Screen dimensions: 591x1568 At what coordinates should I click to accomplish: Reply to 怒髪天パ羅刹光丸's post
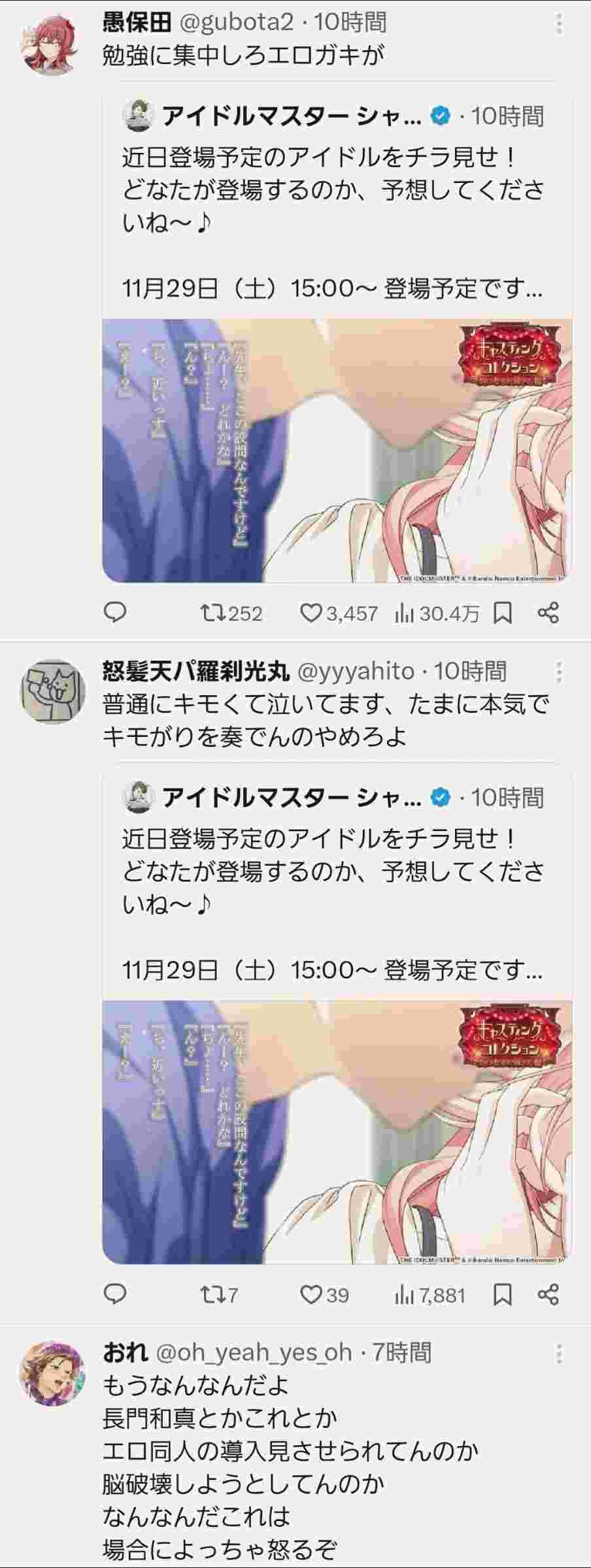(x=116, y=1294)
